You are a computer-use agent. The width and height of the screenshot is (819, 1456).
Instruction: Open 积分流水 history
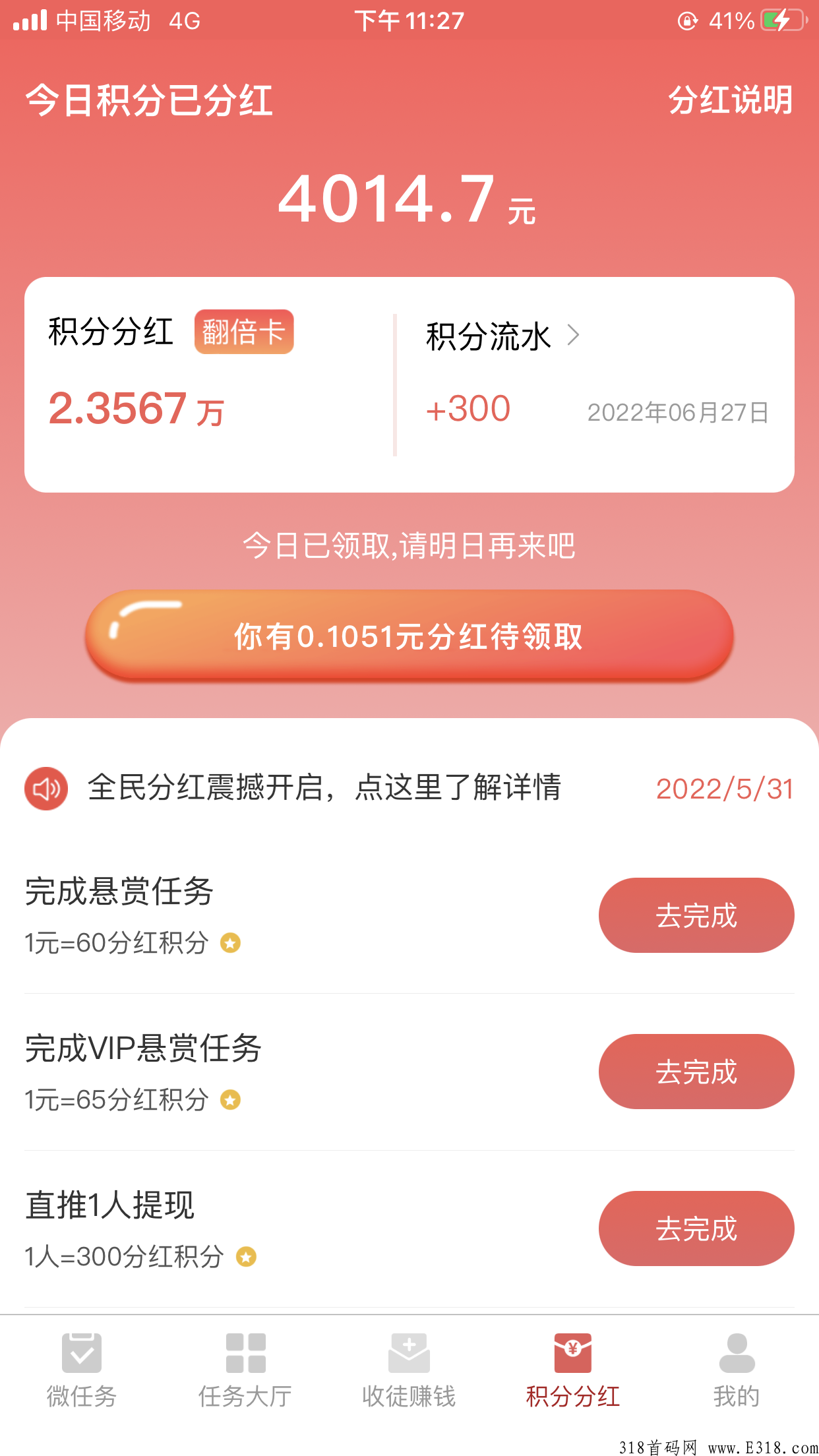tap(502, 336)
